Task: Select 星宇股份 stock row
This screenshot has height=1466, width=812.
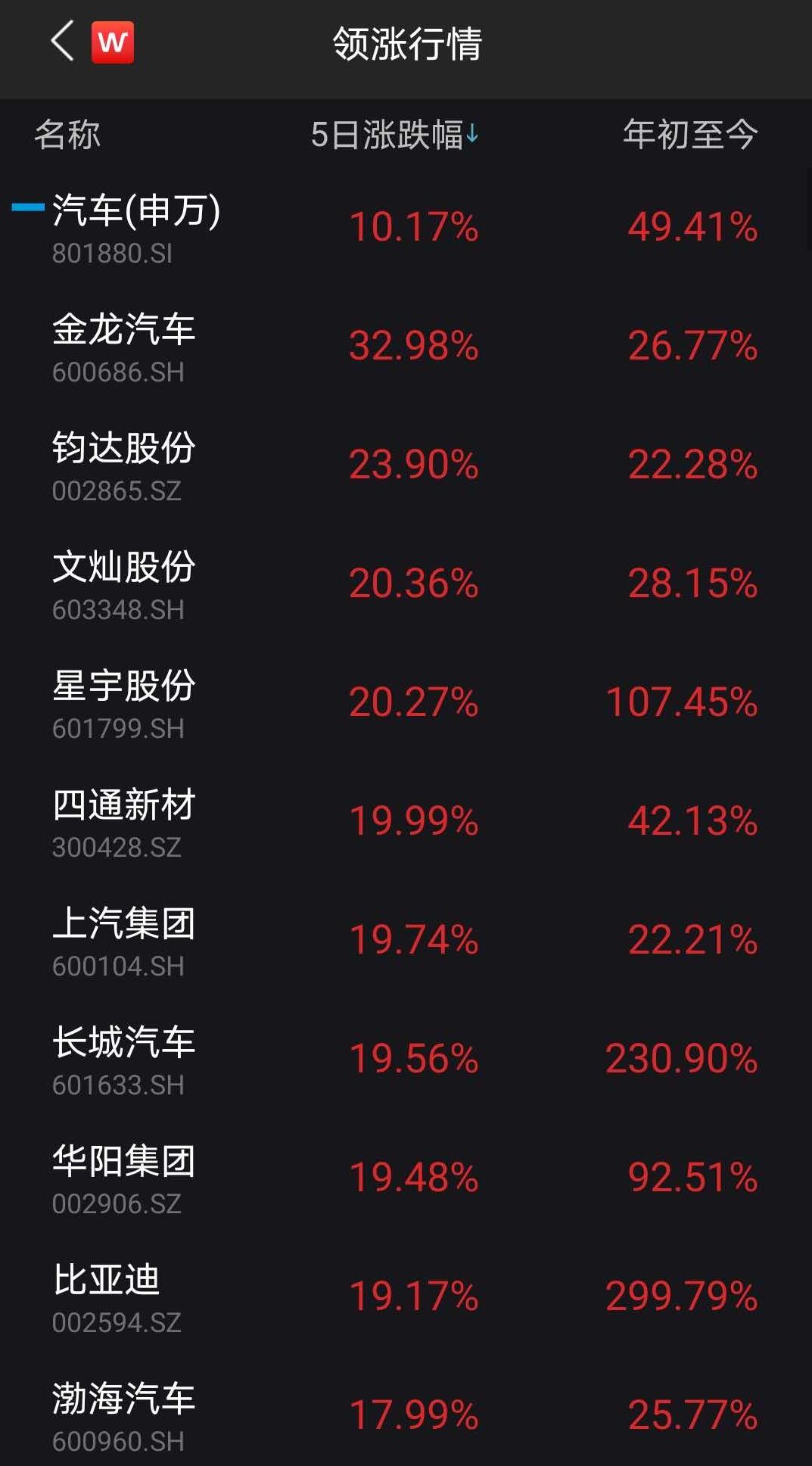Action: [x=406, y=703]
